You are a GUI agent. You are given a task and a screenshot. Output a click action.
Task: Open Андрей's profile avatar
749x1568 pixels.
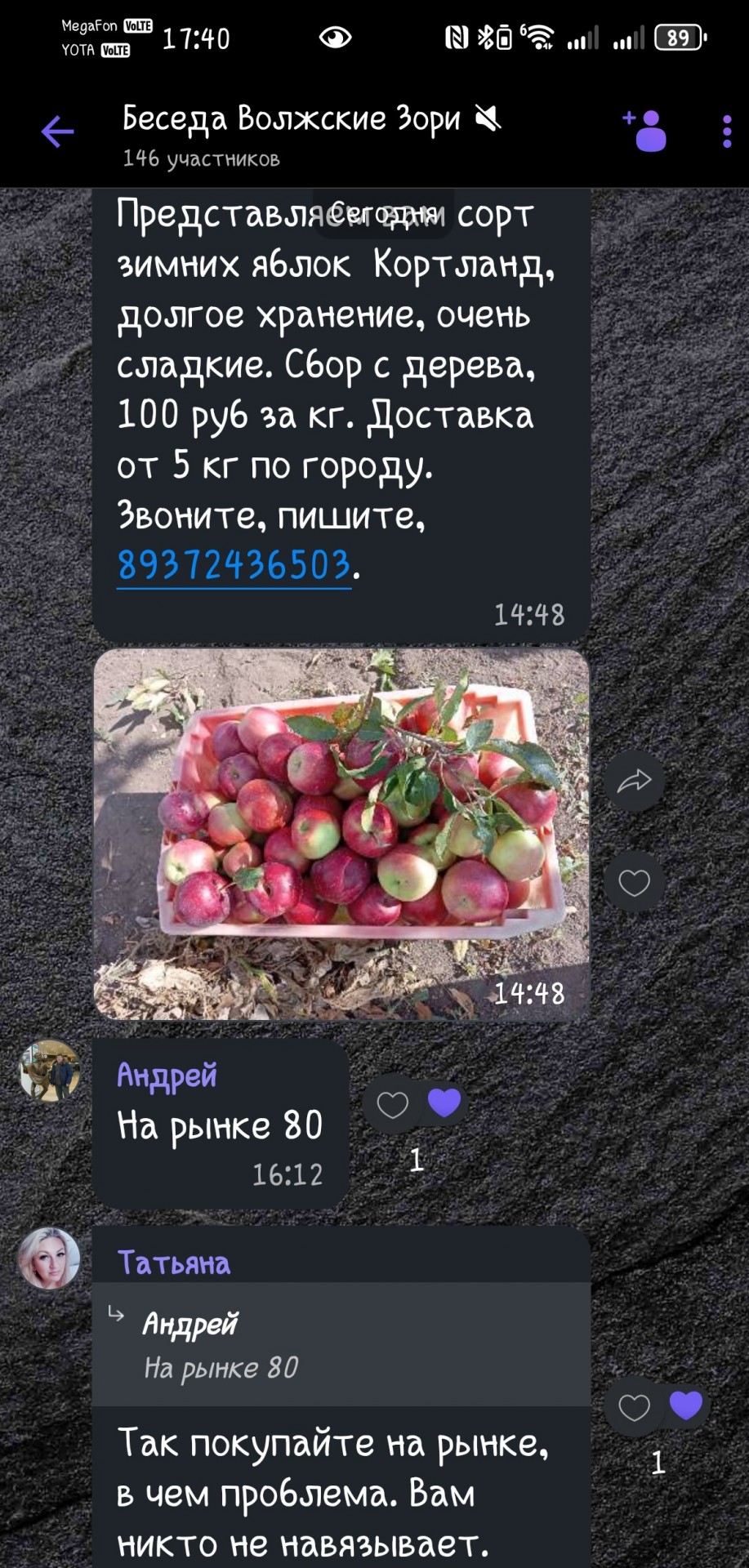click(x=50, y=1071)
